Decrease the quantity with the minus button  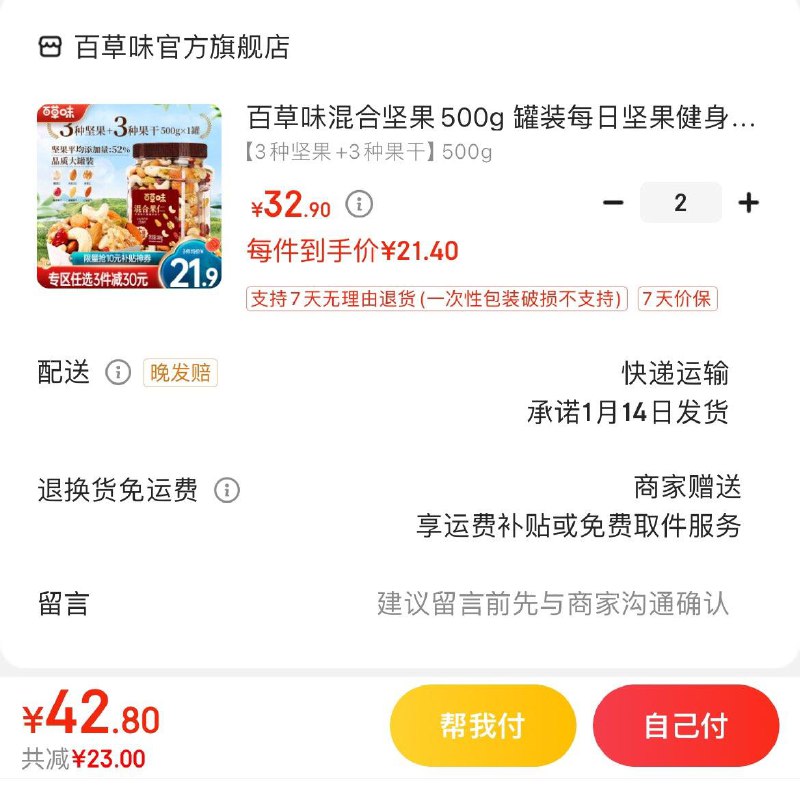613,203
